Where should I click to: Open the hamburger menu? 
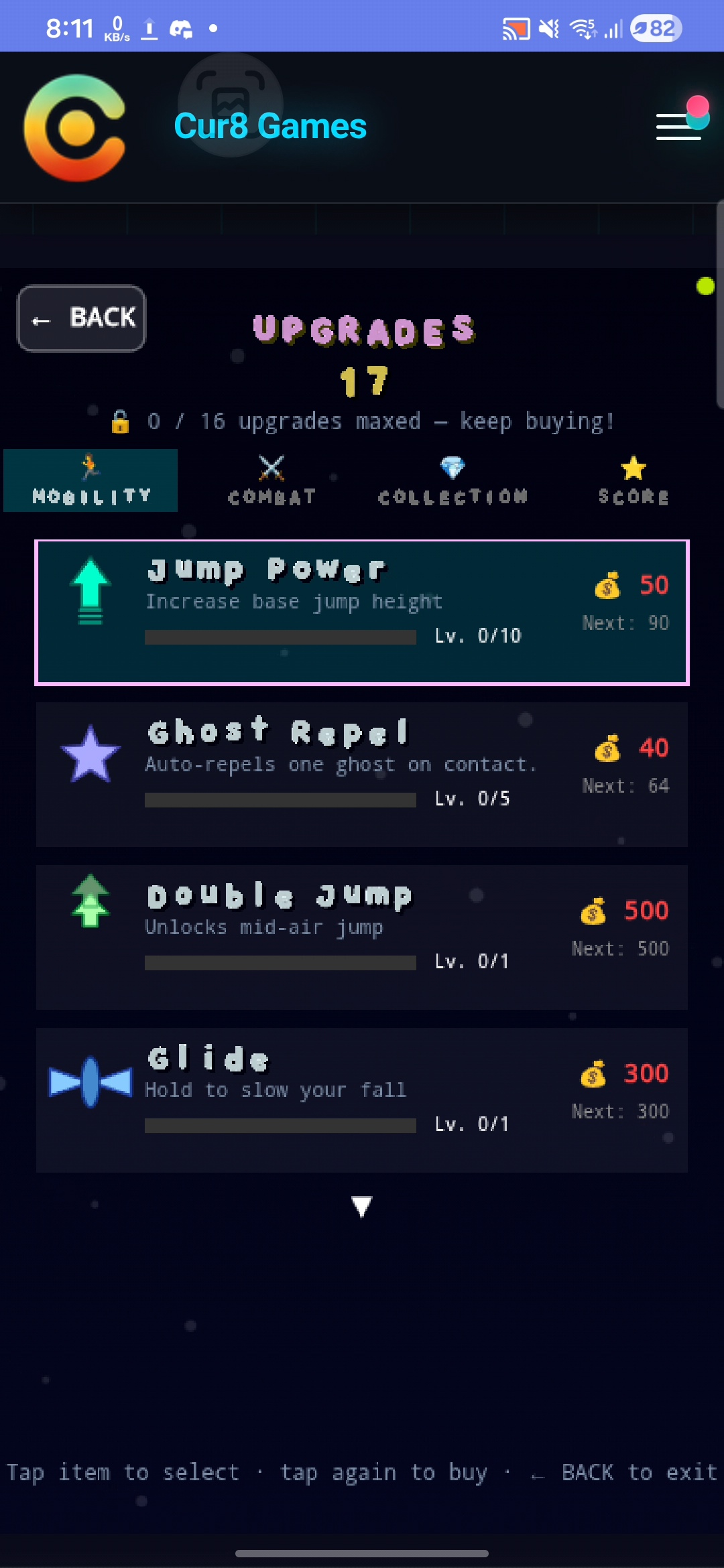pos(678,126)
